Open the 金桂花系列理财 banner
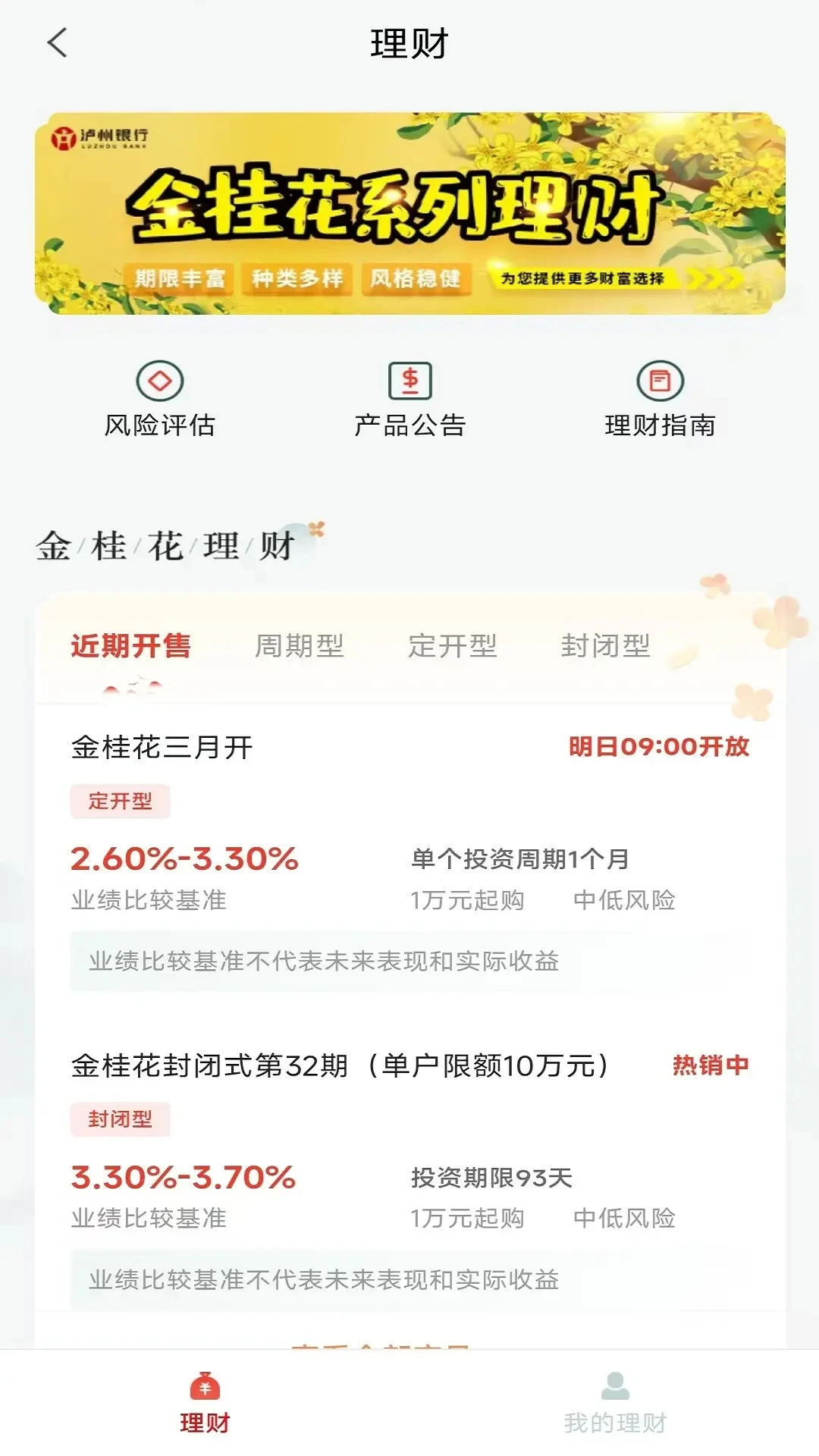This screenshot has height=1456, width=819. click(409, 213)
